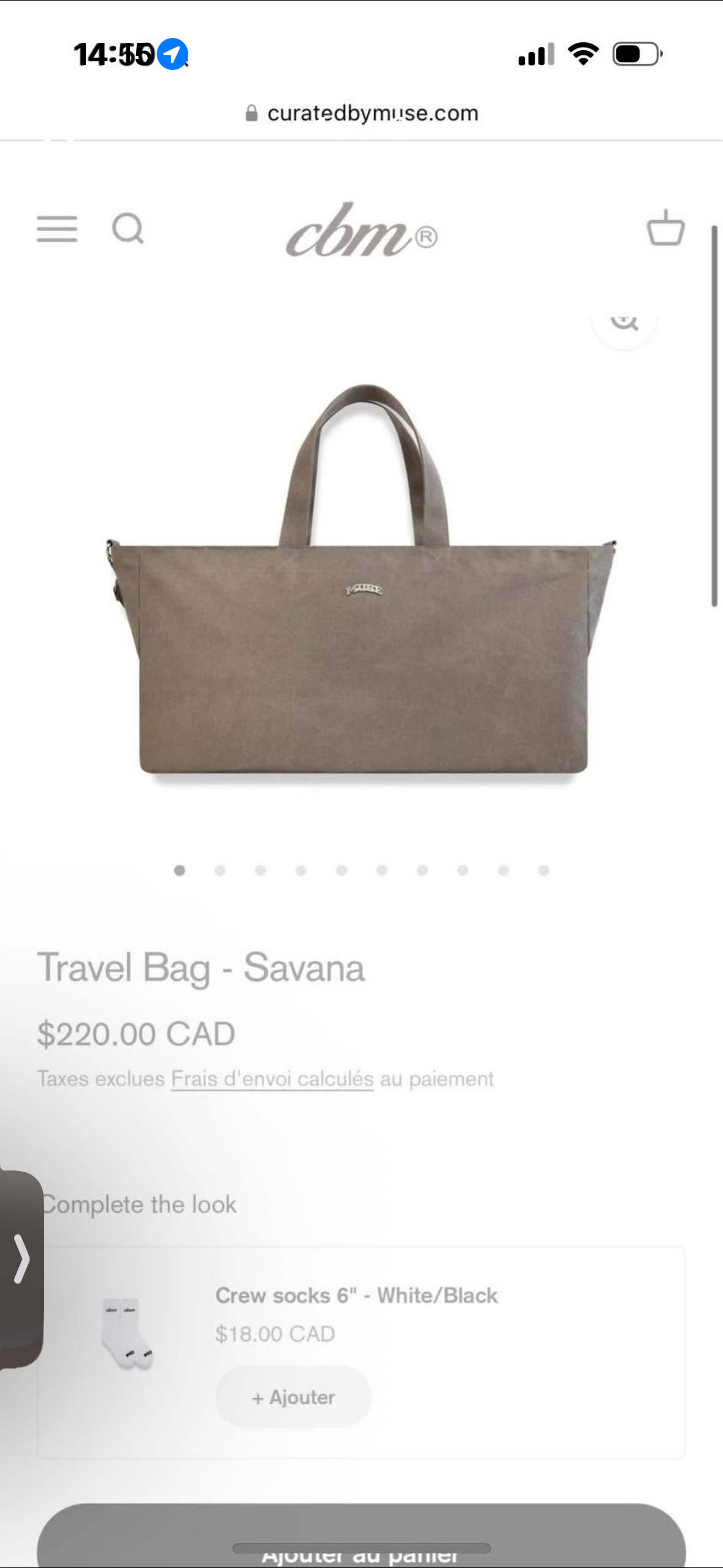Jump to the second product image dot
Image resolution: width=723 pixels, height=1568 pixels.
(220, 870)
